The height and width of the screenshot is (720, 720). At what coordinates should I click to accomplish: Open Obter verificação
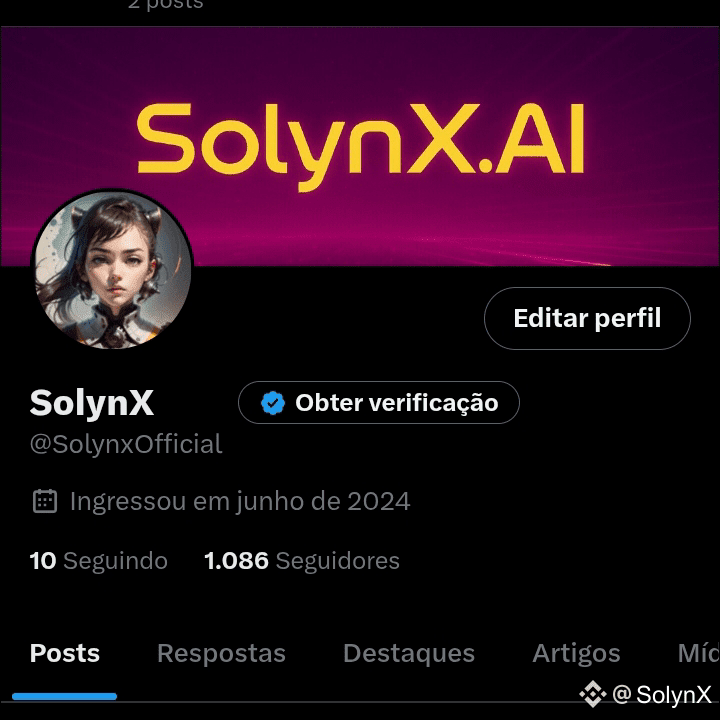tap(379, 403)
